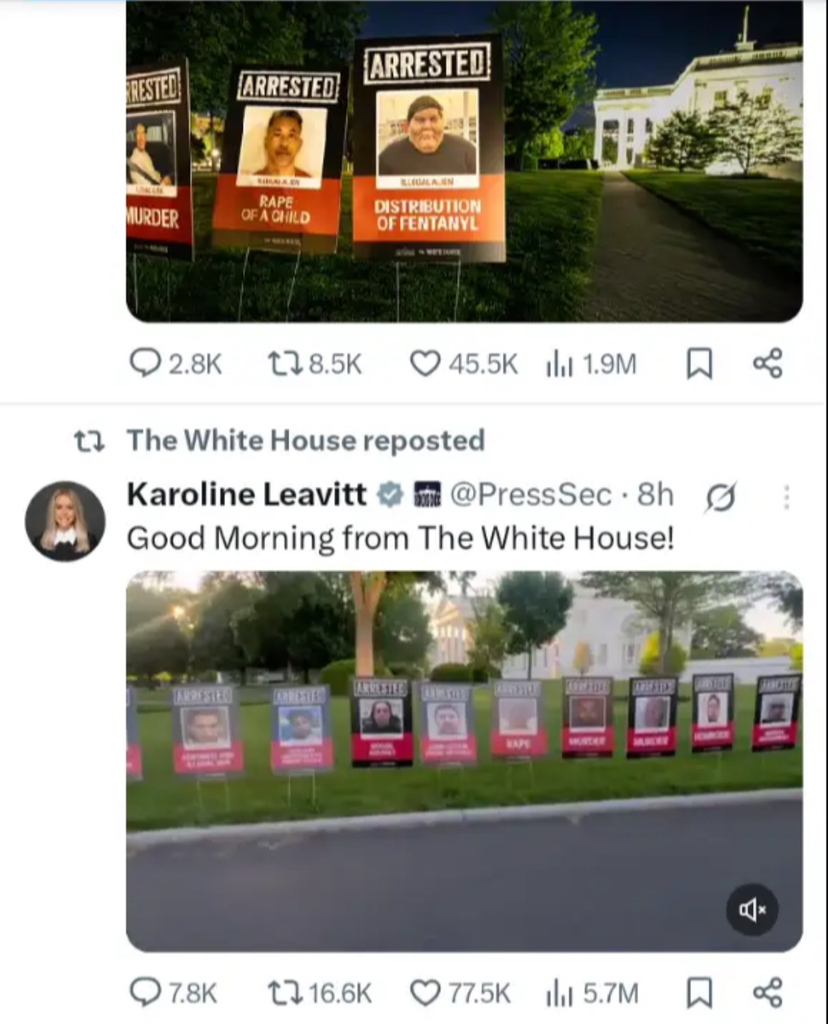Open Karoline Leavitt's profile name

248,494
